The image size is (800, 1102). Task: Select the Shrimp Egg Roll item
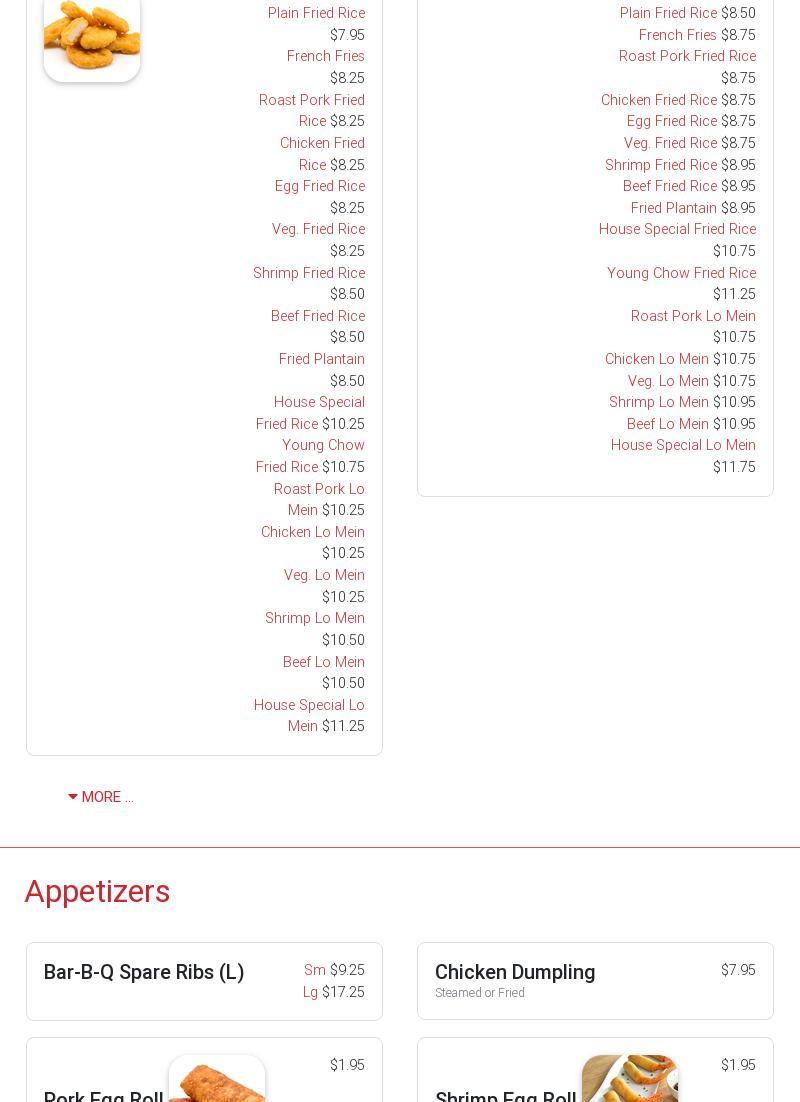pyautogui.click(x=505, y=1092)
